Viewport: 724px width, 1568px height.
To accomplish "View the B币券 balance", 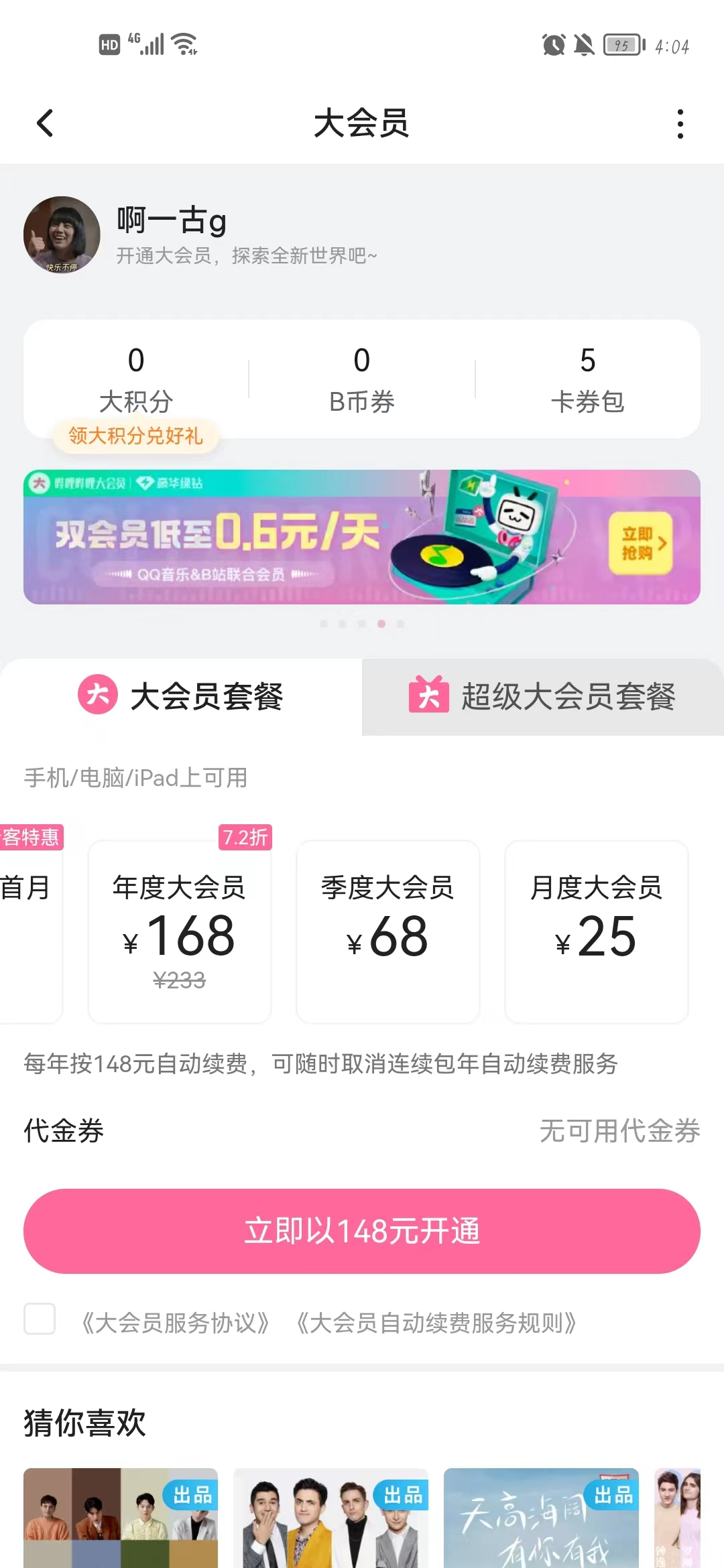I will click(362, 379).
